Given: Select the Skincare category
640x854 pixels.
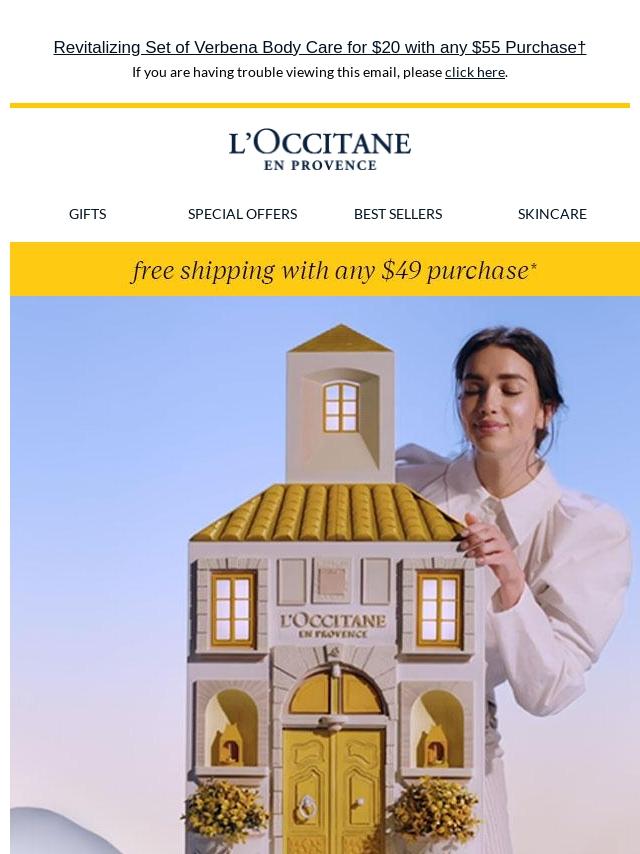Looking at the screenshot, I should pos(552,214).
